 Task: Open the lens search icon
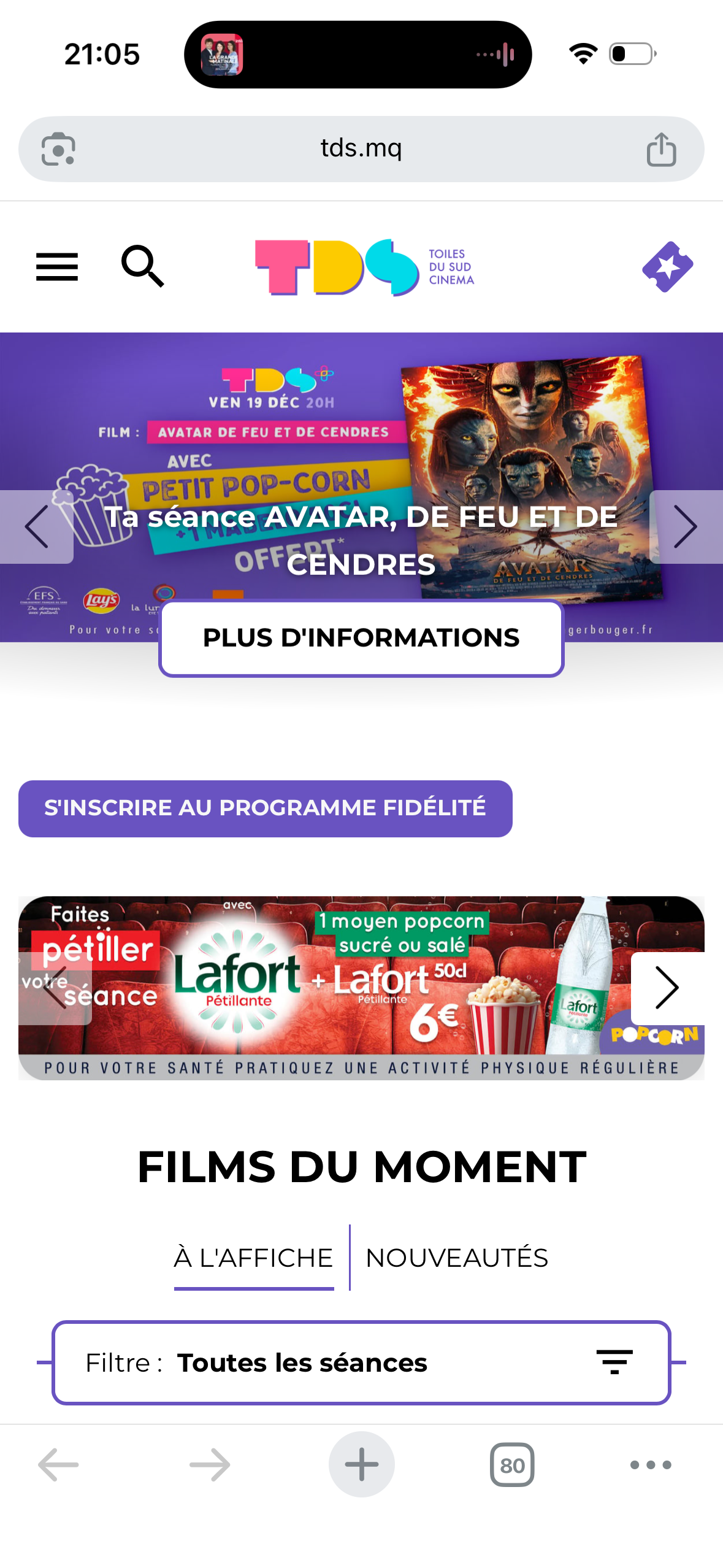[58, 149]
